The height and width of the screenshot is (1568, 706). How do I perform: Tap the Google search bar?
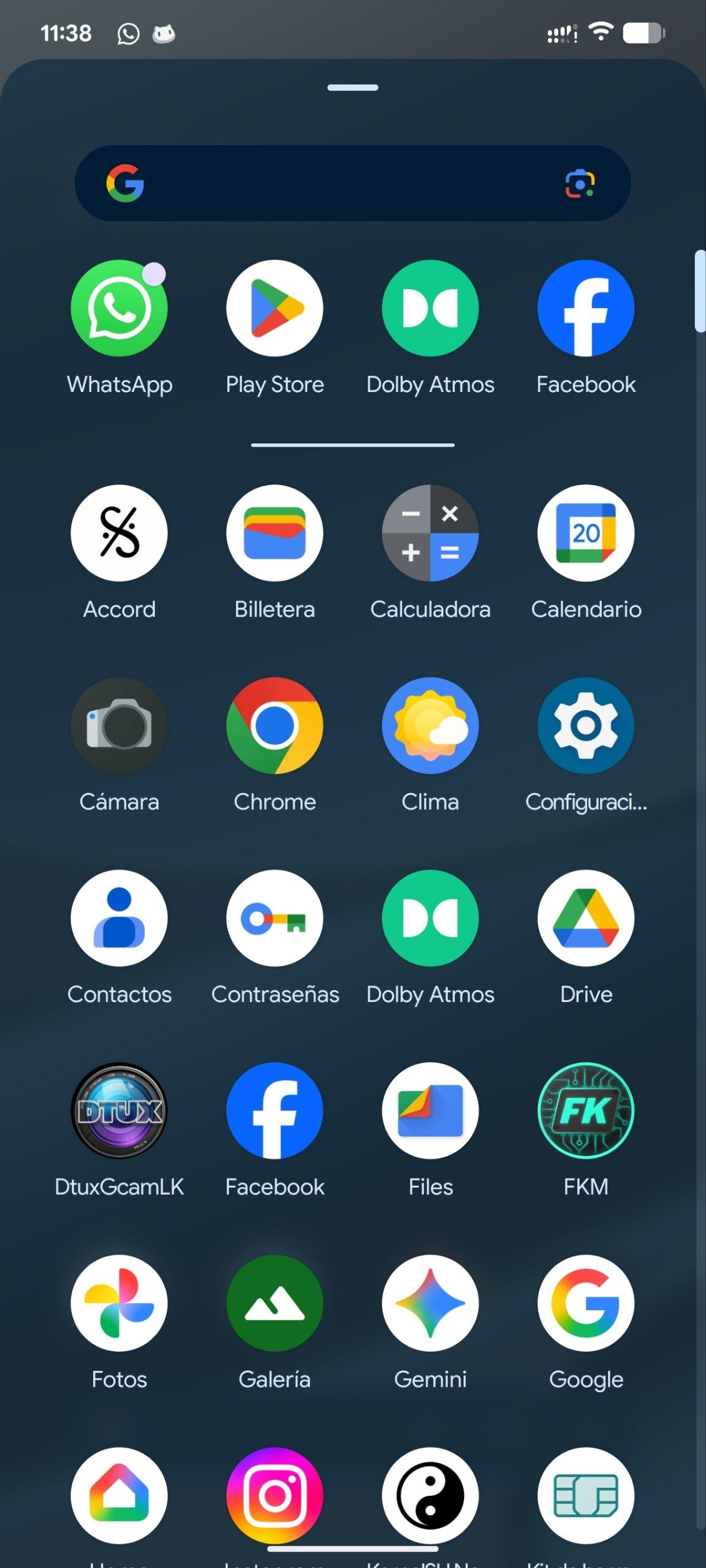pos(343,183)
